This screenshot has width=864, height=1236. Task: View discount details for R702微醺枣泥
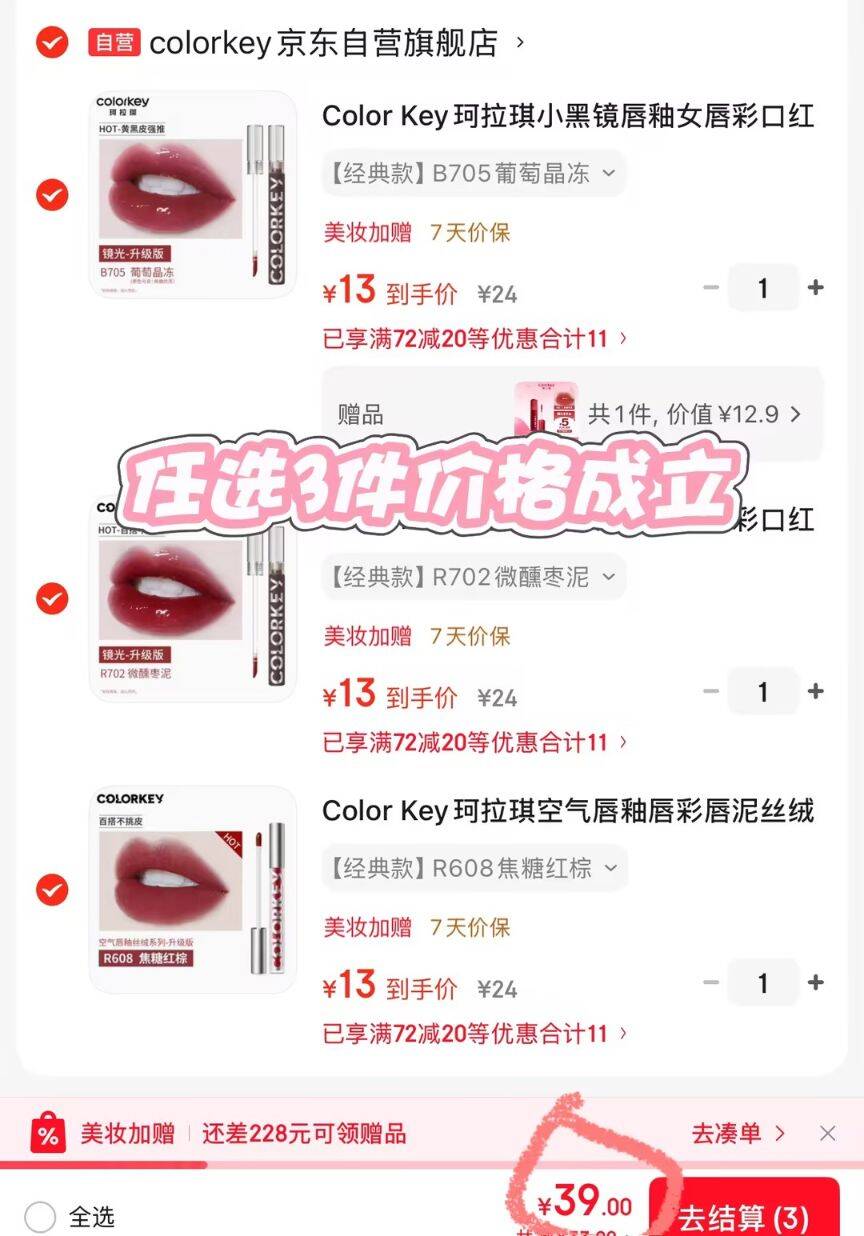click(475, 743)
